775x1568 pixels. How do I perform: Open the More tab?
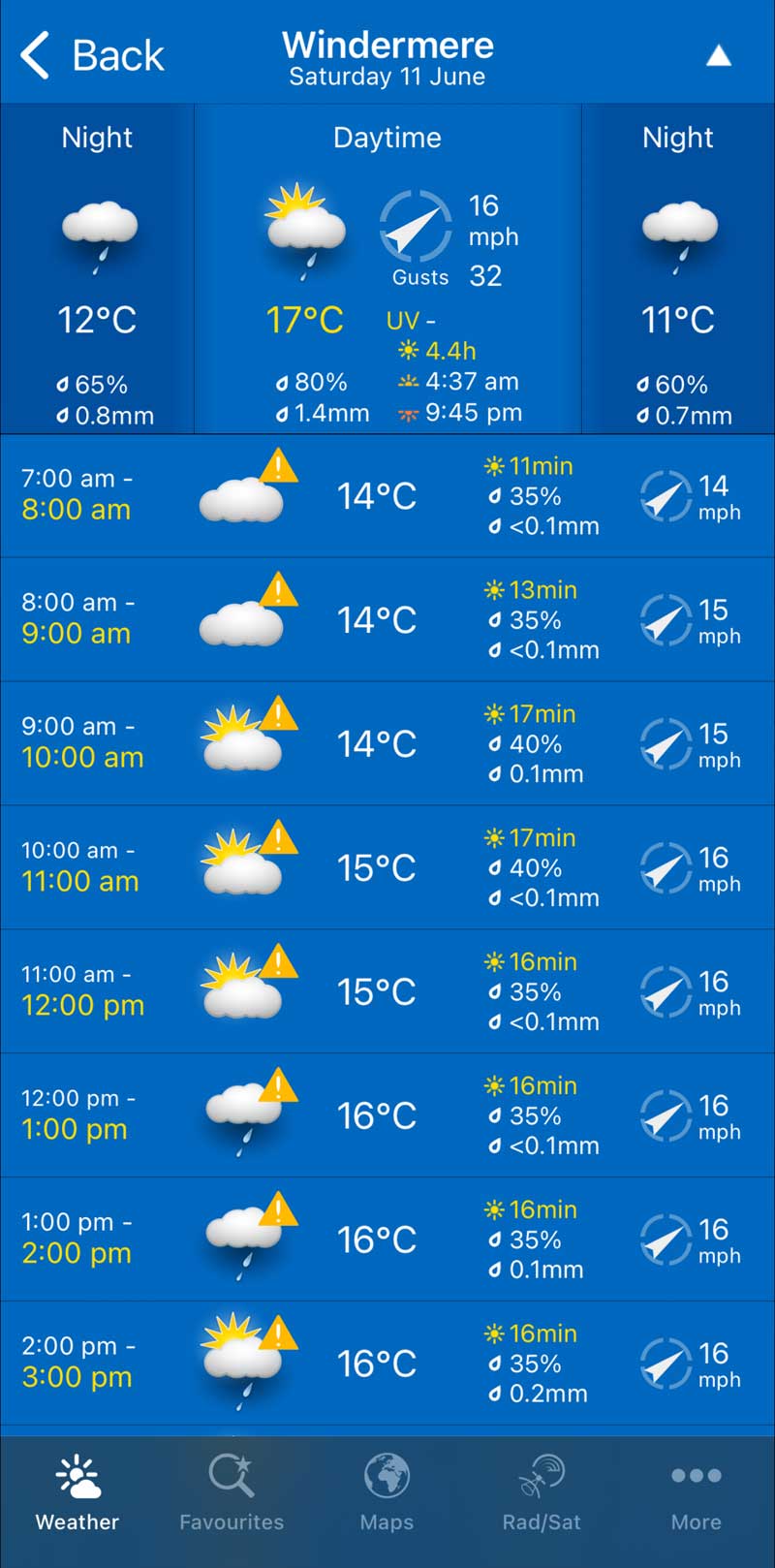(x=696, y=1493)
